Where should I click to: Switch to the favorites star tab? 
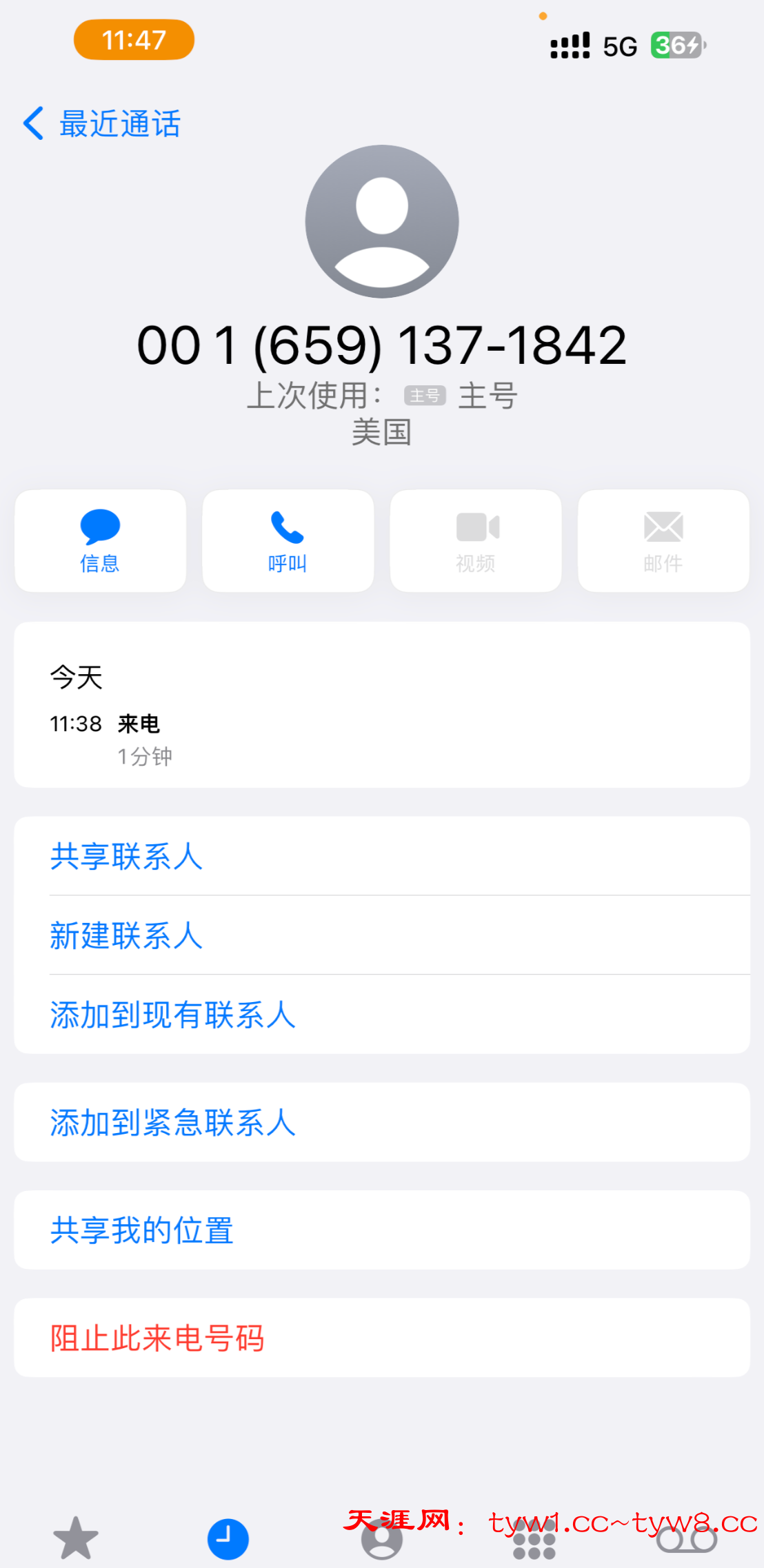coord(76,1538)
